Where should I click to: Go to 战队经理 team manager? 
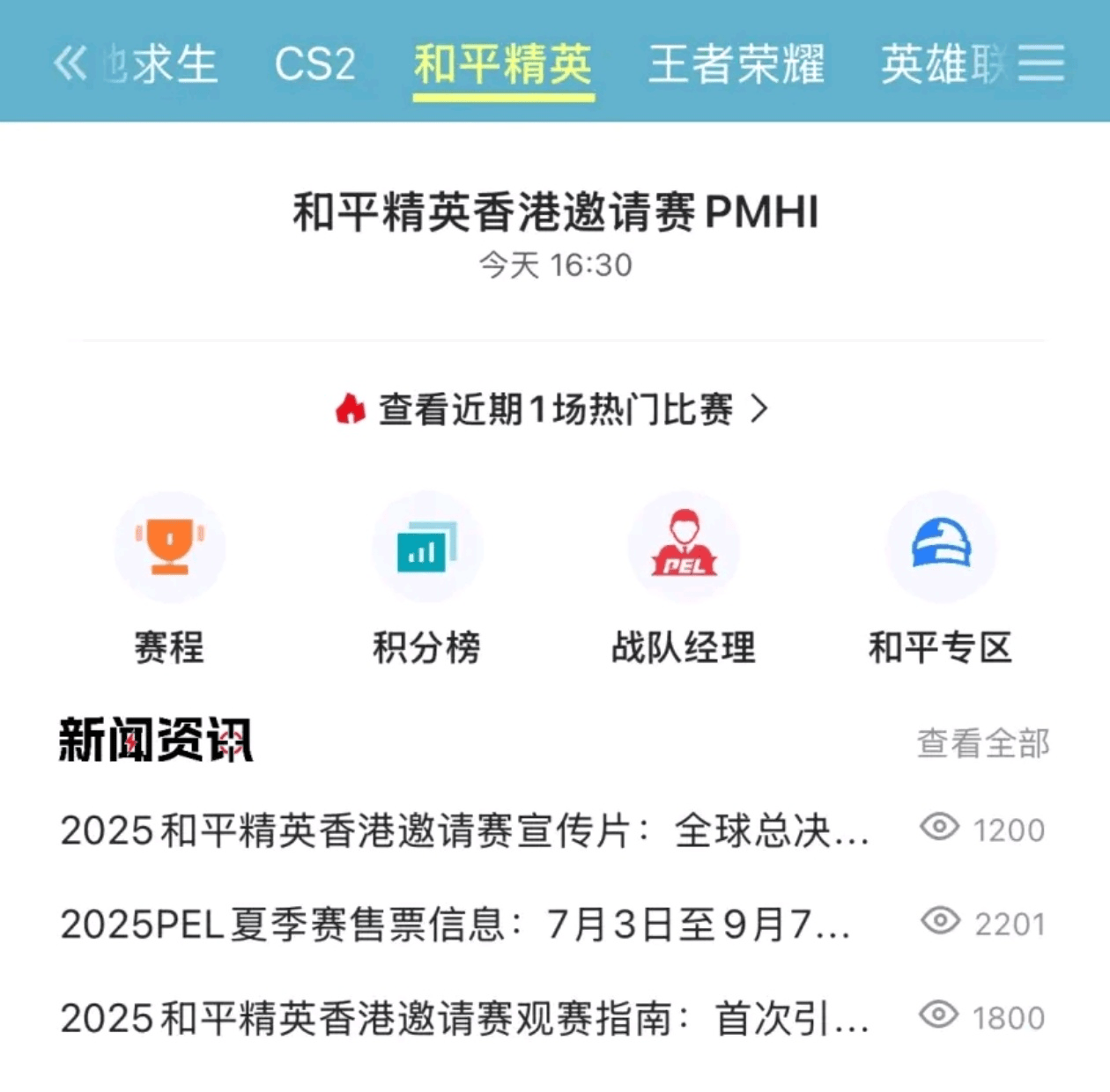(684, 579)
